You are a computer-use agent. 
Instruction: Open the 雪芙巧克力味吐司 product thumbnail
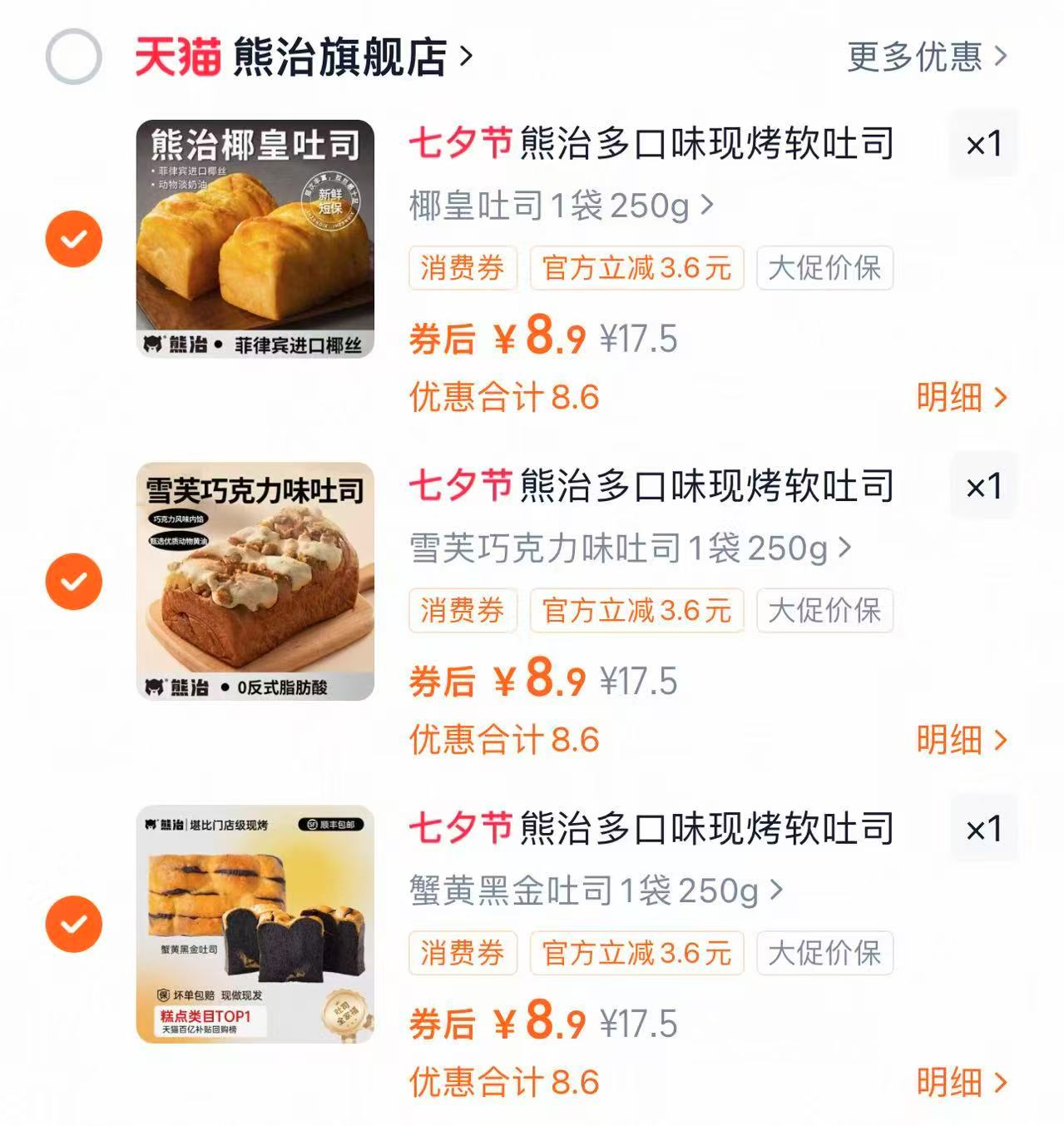point(255,583)
